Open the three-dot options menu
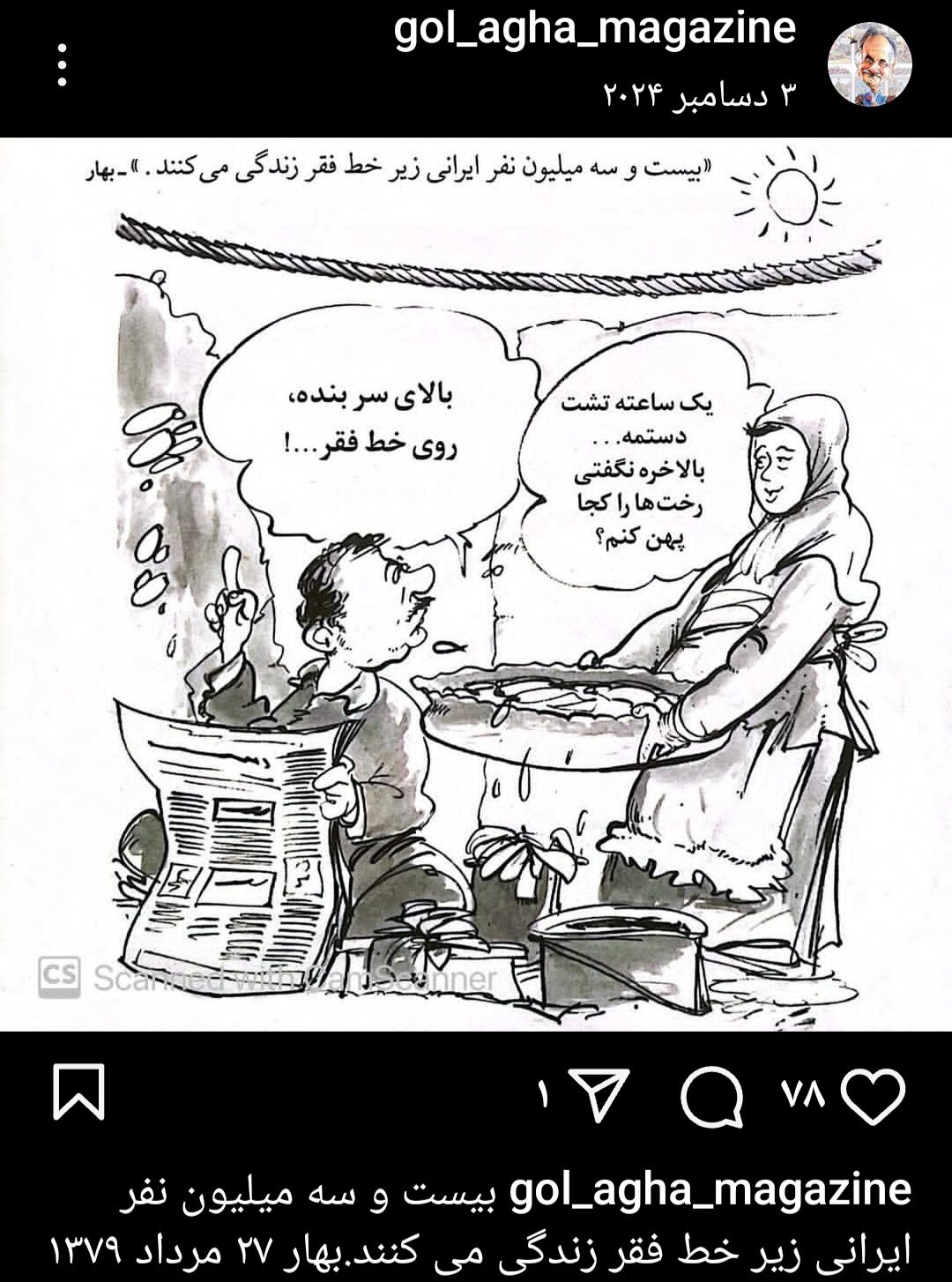This screenshot has width=952, height=1282. pos(62,64)
